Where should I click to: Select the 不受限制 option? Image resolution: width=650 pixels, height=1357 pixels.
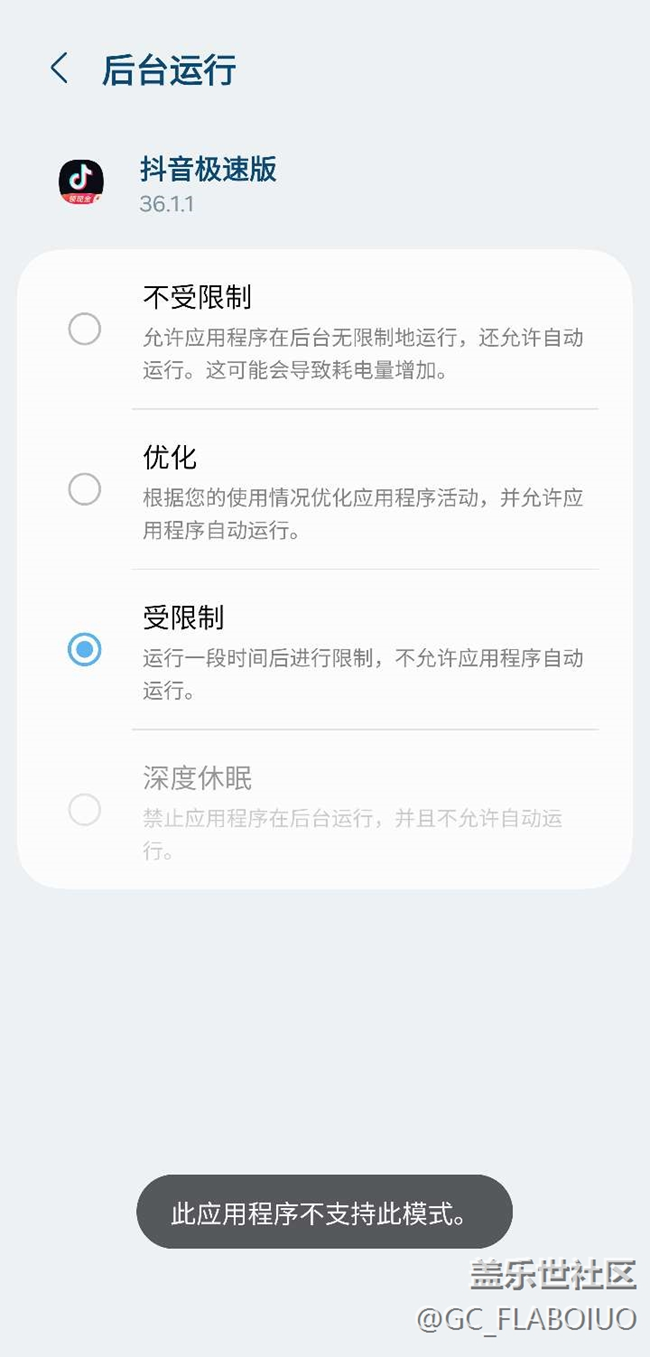pyautogui.click(x=85, y=329)
